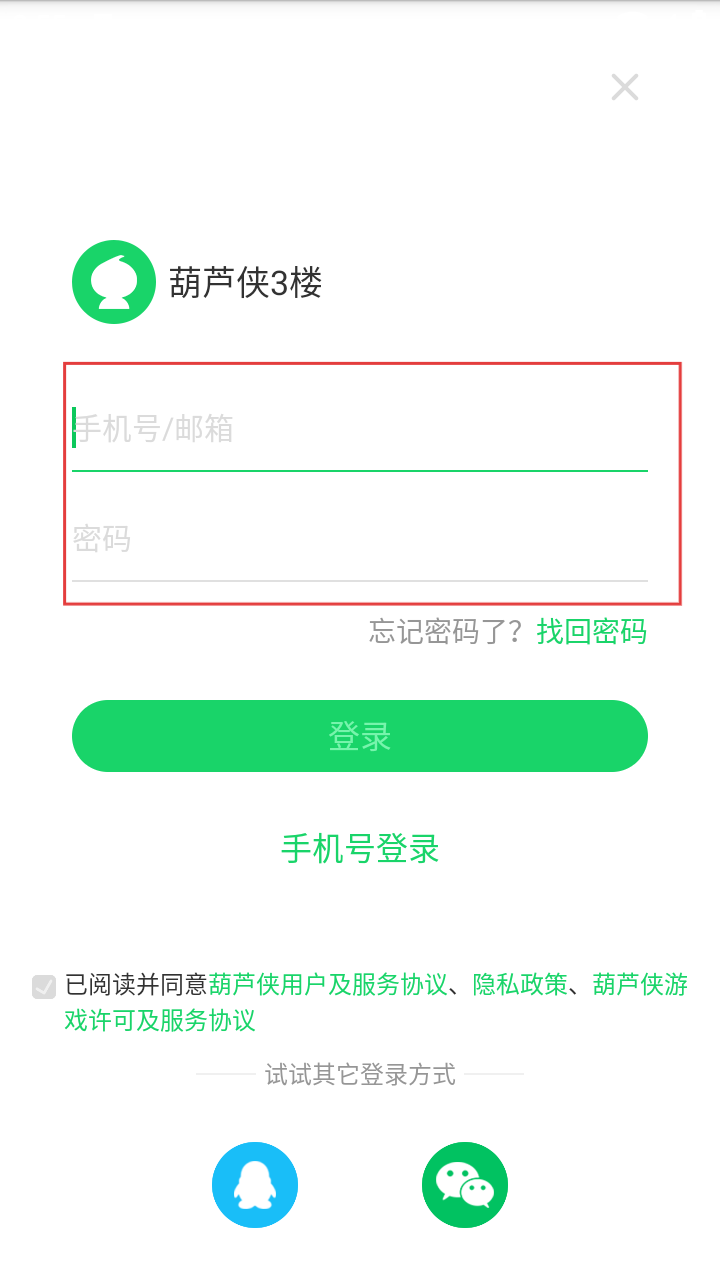Log in with WeChat
This screenshot has width=720, height=1280.
pos(465,1185)
